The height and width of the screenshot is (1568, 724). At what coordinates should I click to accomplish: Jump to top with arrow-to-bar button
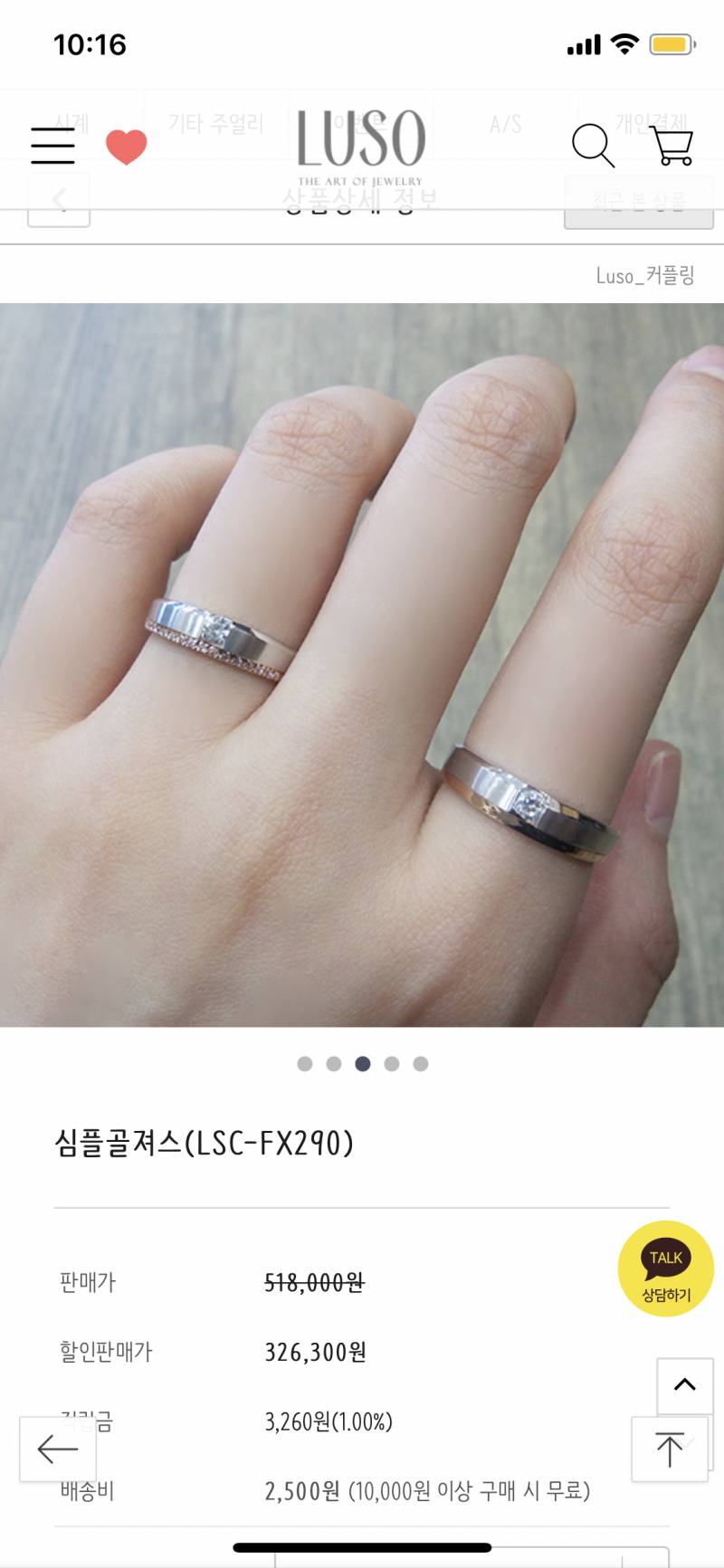click(x=669, y=1449)
